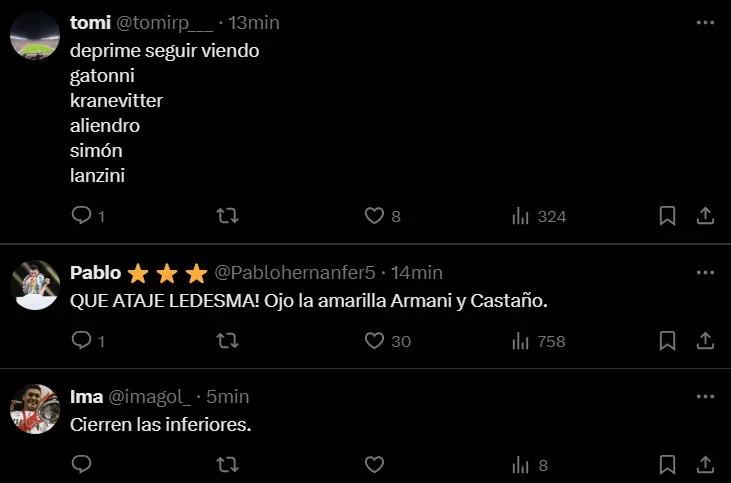The height and width of the screenshot is (483, 731).
Task: Visit the @Pablohernanfer5 profile
Action: click(295, 273)
